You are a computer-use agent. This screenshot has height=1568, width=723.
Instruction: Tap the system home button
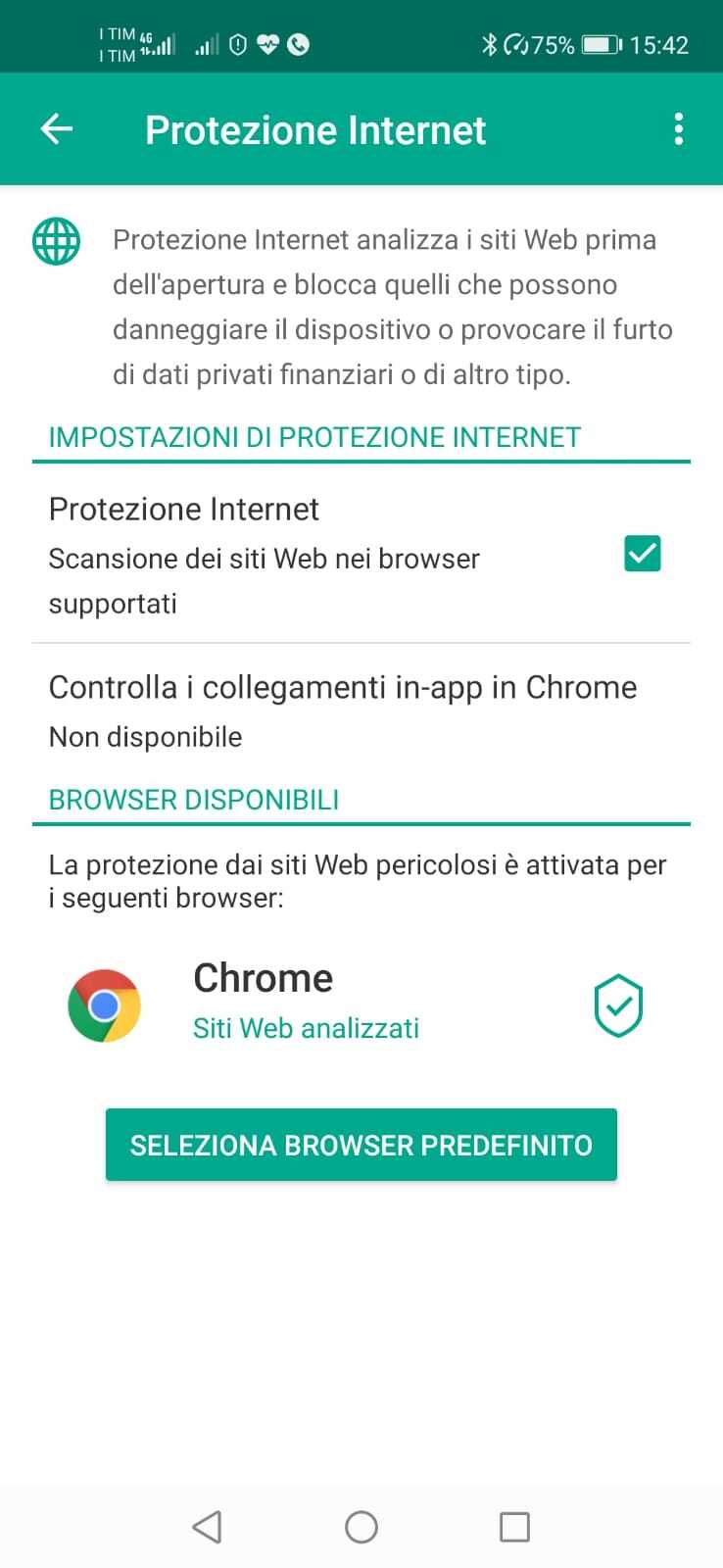361,1526
